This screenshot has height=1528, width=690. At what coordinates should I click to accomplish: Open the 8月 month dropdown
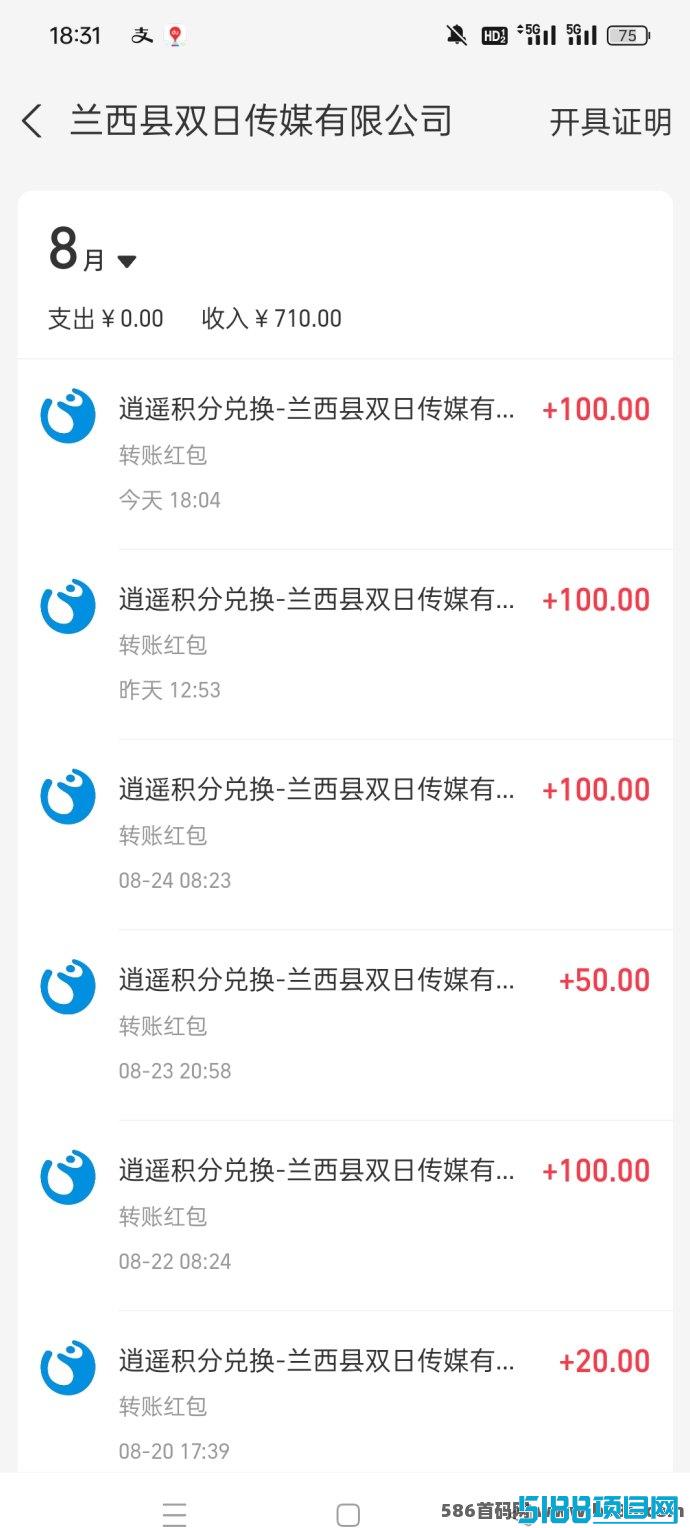[x=92, y=251]
